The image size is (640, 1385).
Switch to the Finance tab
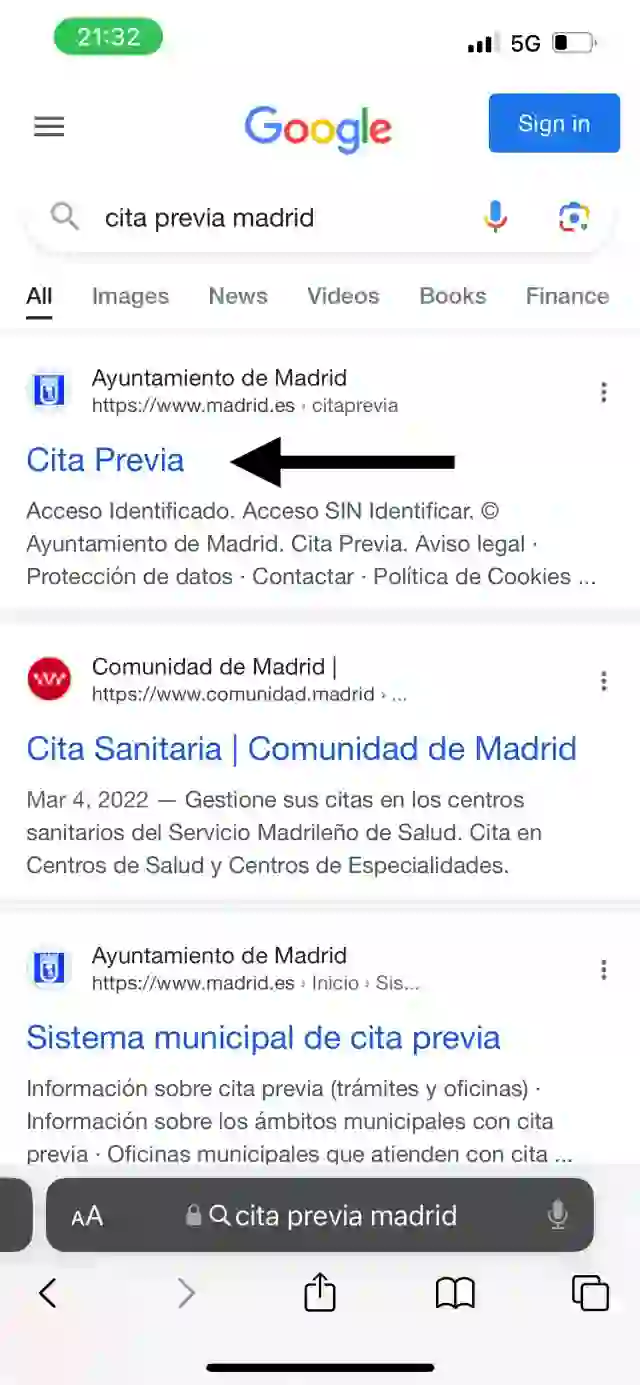pyautogui.click(x=567, y=296)
